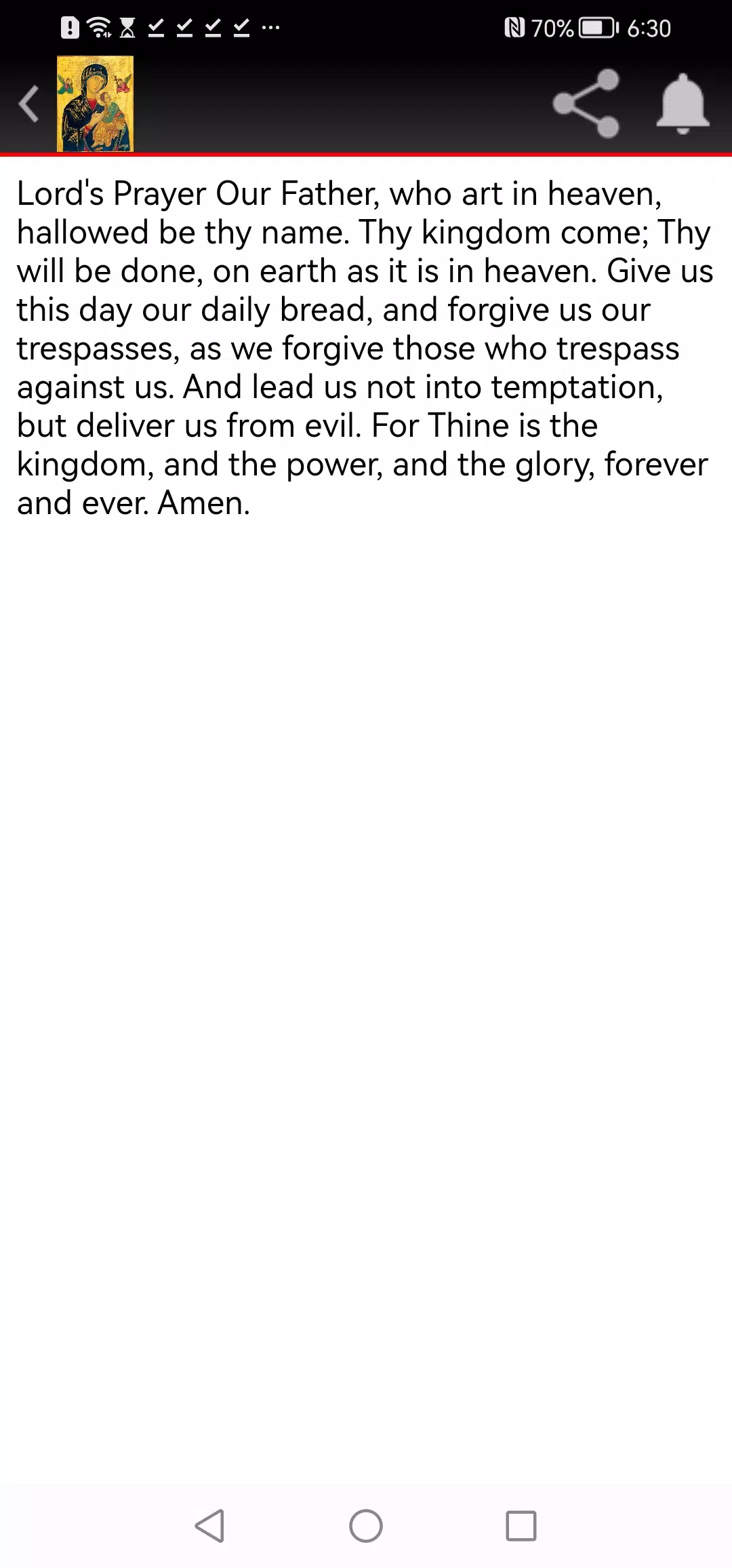Tap the system home button
This screenshot has height=1568, width=732.
[366, 1526]
